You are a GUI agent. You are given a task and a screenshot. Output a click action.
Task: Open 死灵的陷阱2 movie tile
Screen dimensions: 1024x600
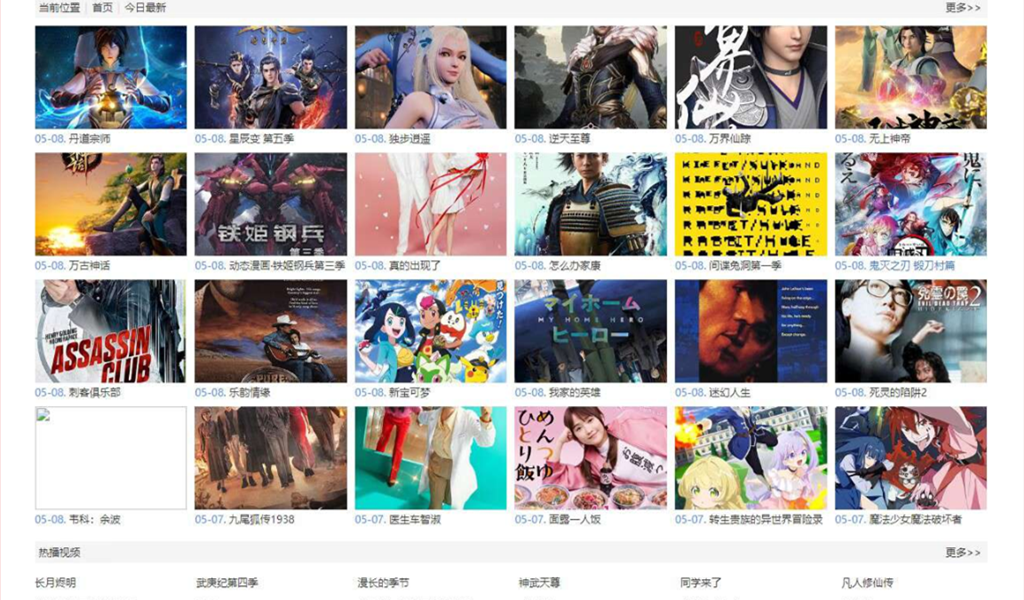tap(910, 331)
